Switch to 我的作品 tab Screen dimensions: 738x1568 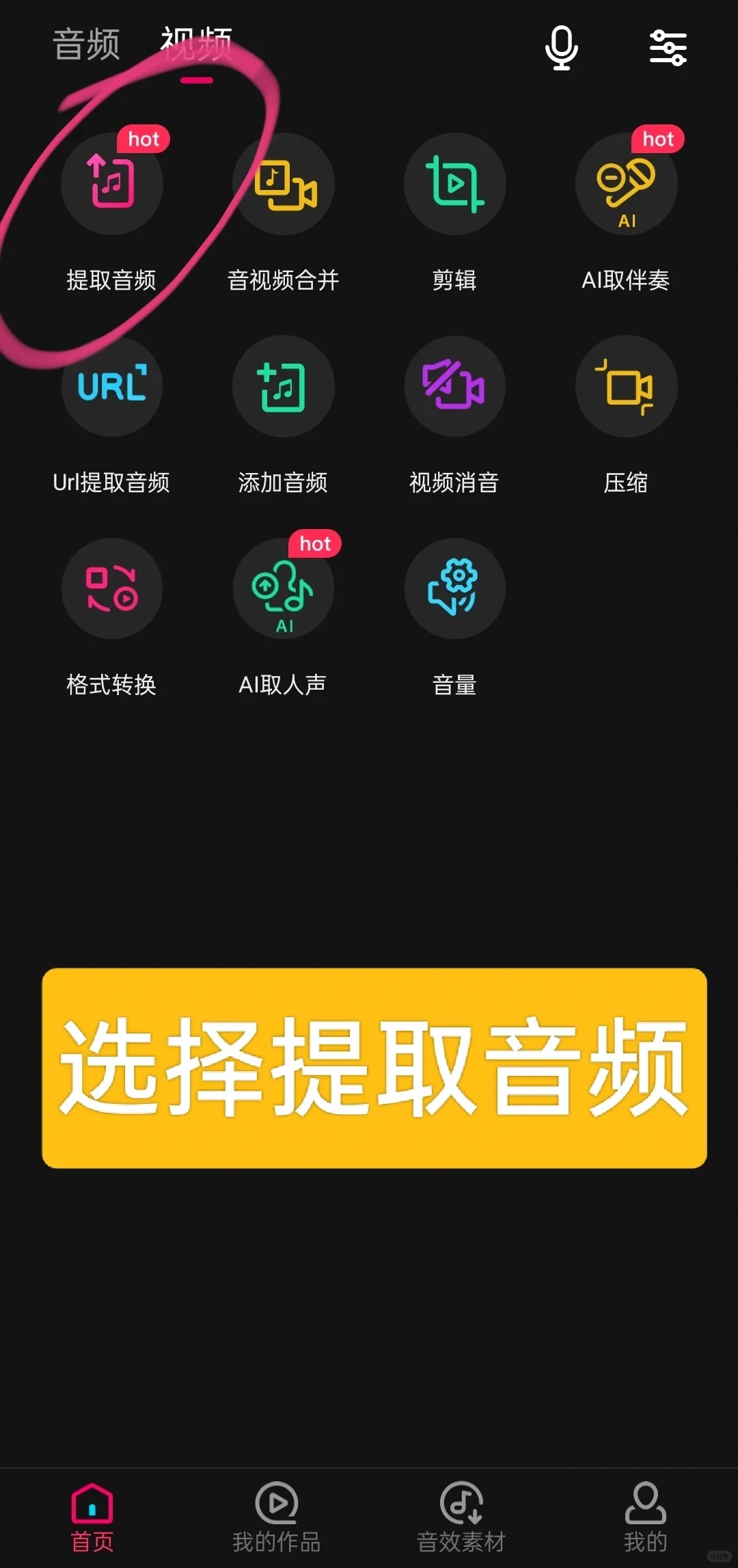(277, 1516)
